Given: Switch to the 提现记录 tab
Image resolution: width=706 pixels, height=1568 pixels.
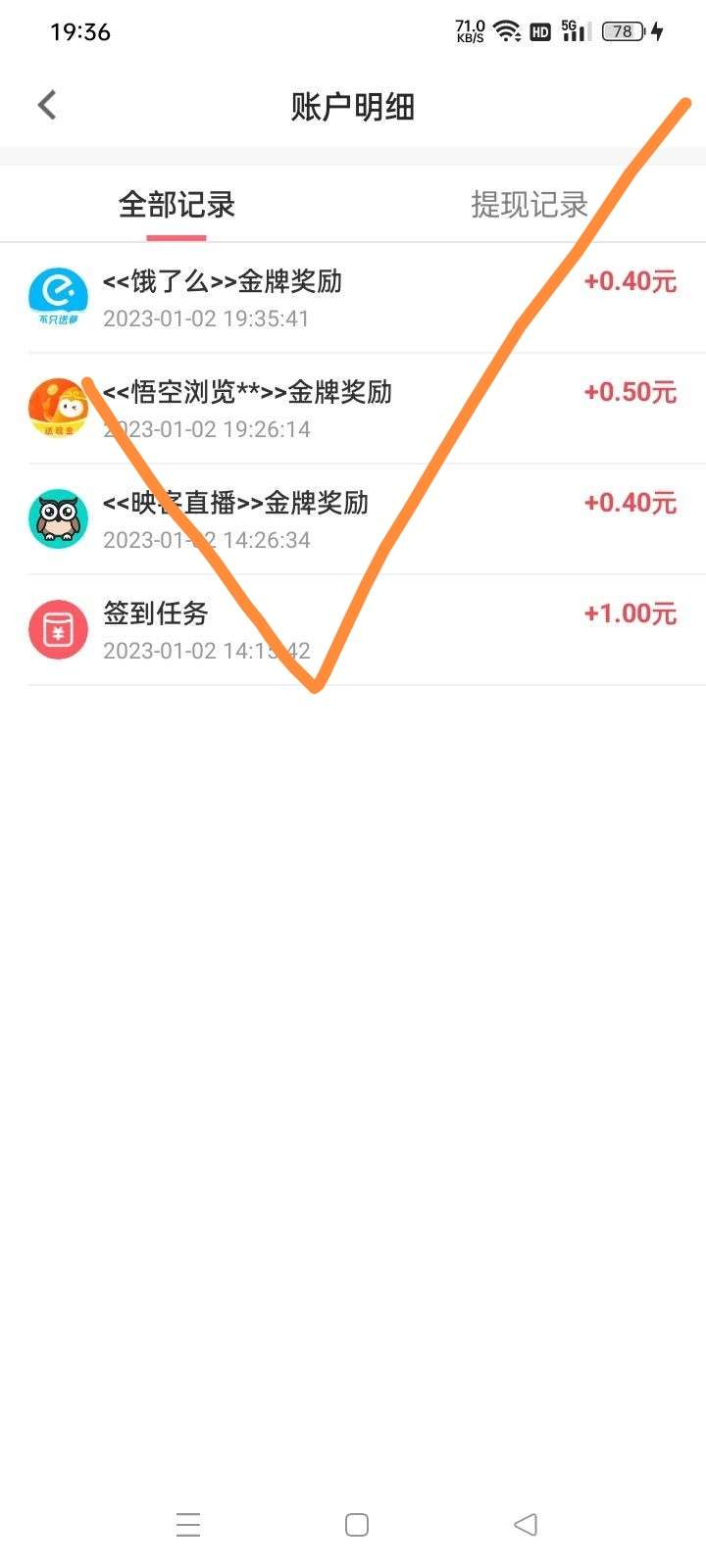Looking at the screenshot, I should click(529, 205).
